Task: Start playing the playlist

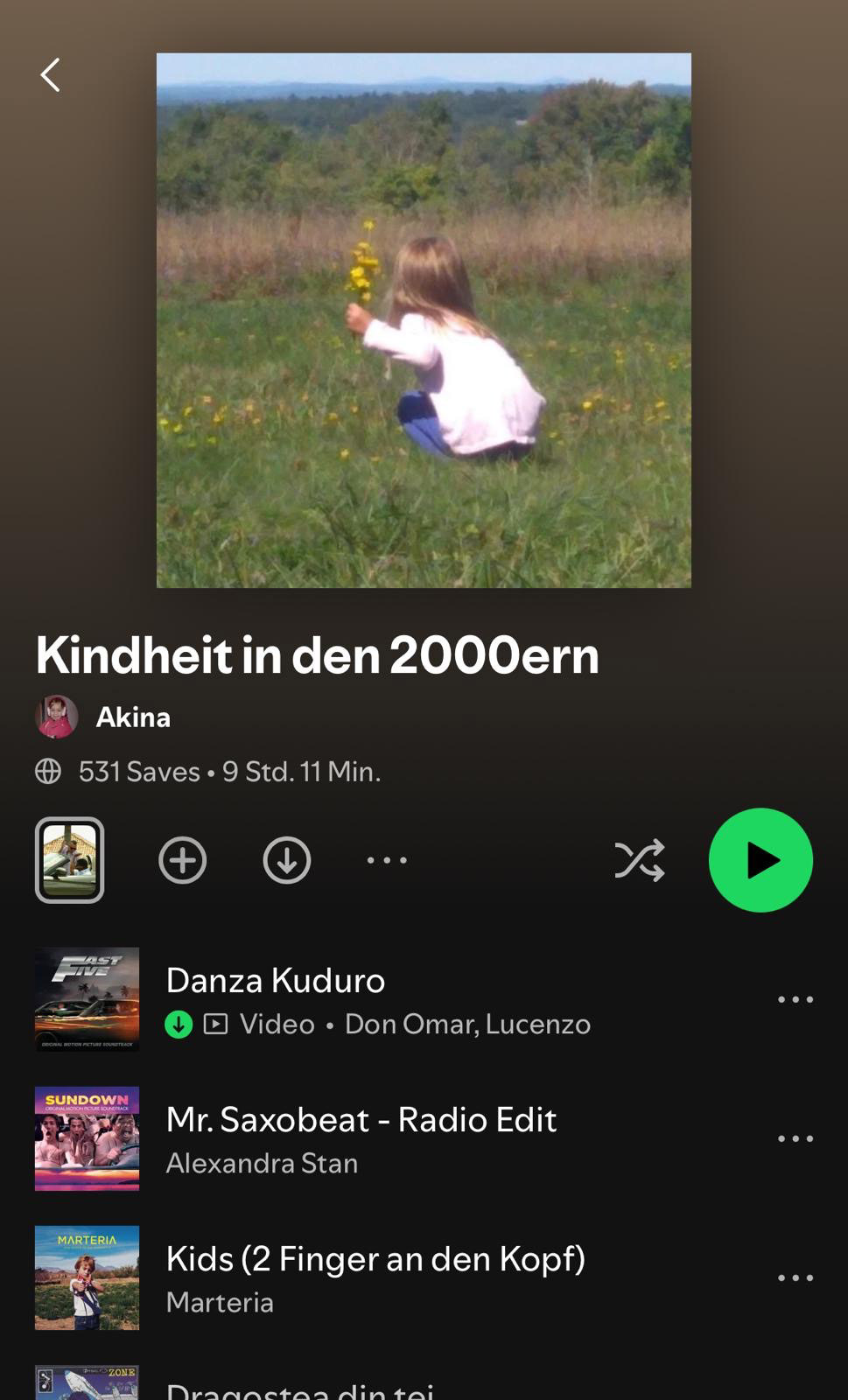Action: click(760, 860)
